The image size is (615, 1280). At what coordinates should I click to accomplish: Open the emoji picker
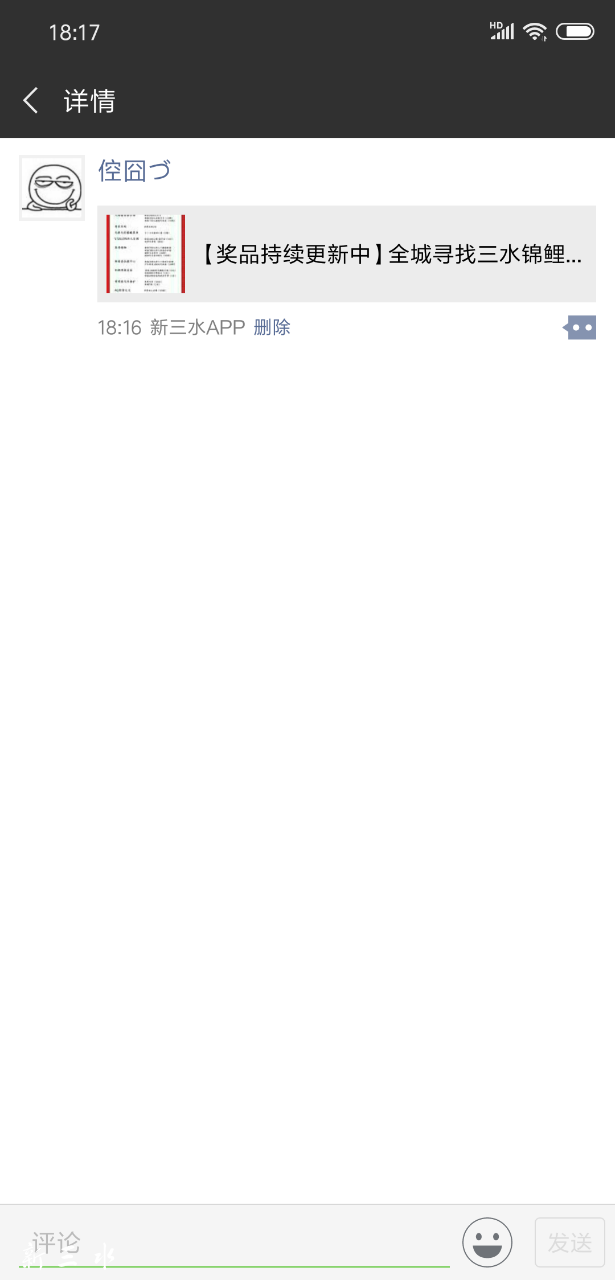pyautogui.click(x=487, y=1243)
